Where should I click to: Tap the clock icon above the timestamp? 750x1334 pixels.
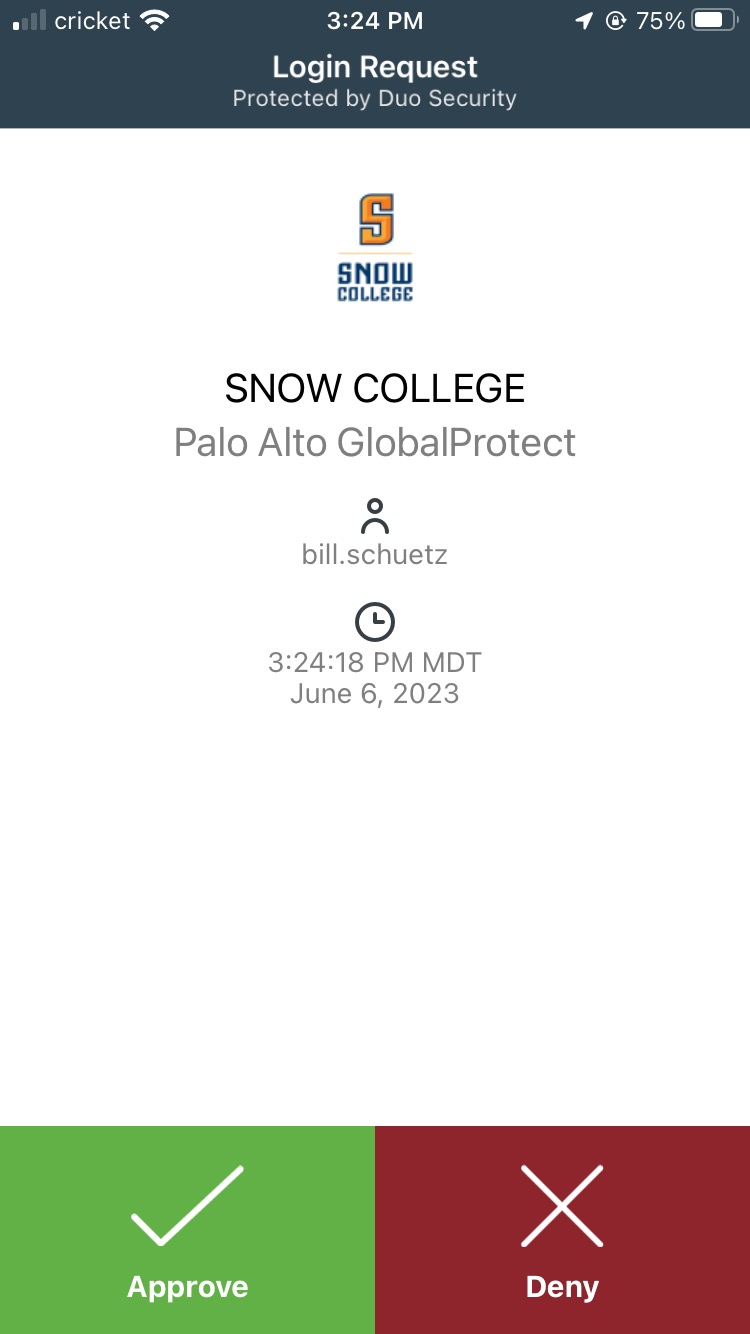point(375,620)
